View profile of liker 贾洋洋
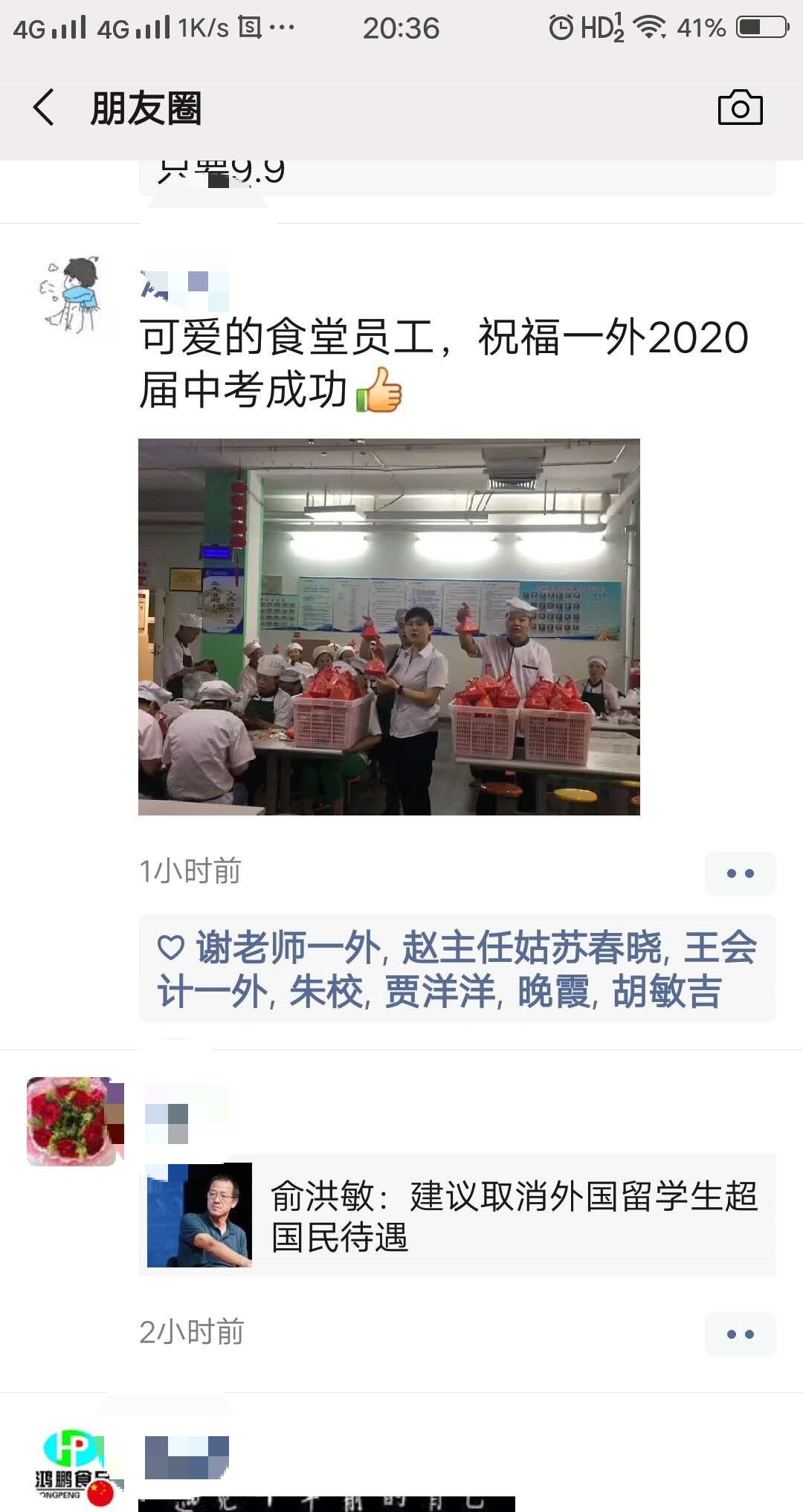803x1512 pixels. coord(440,992)
